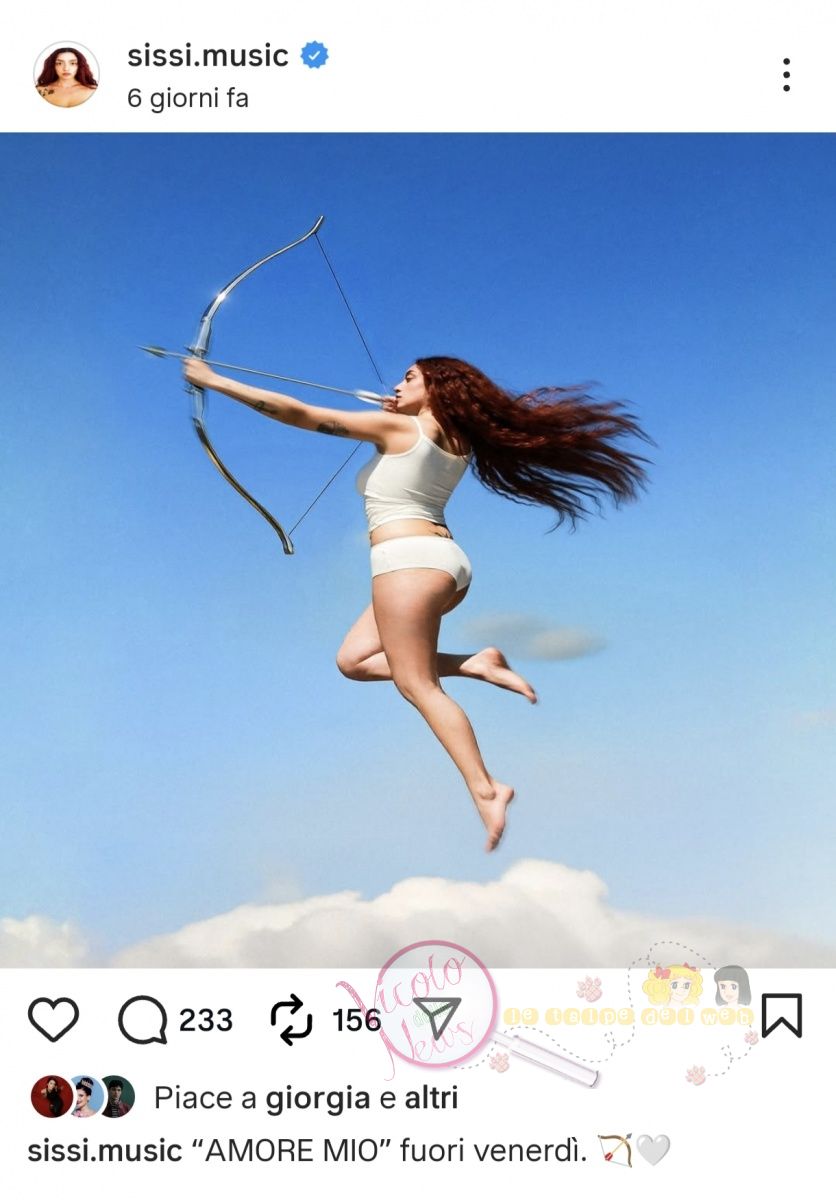Open the archer photo post
836x1200 pixels.
[x=418, y=550]
